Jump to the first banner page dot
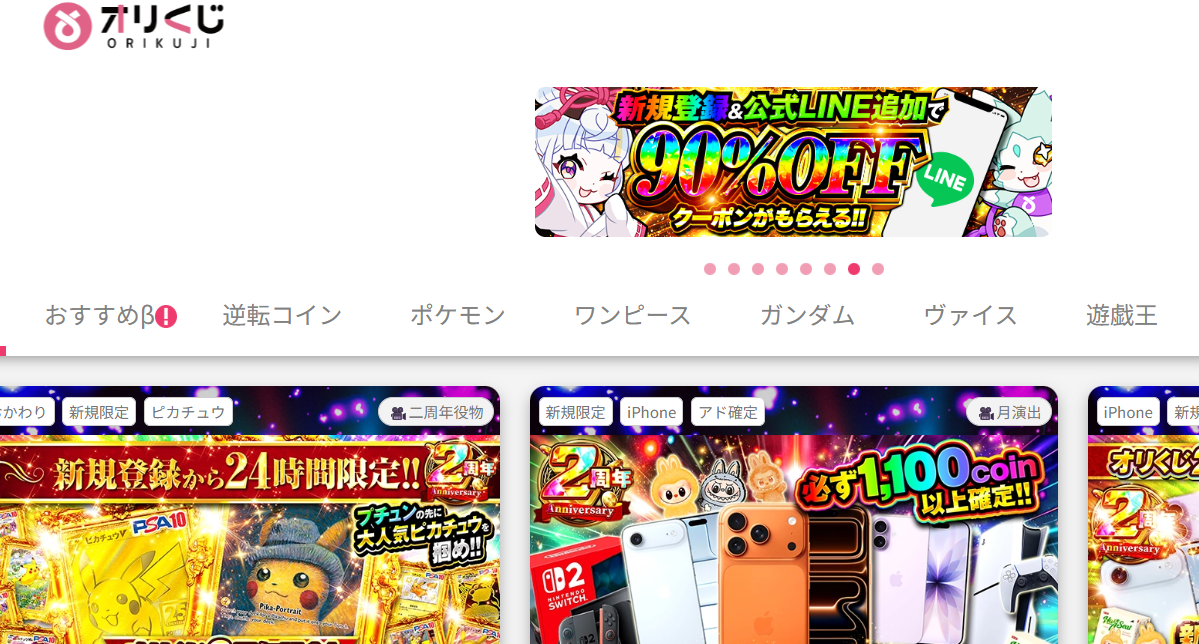 tap(710, 269)
